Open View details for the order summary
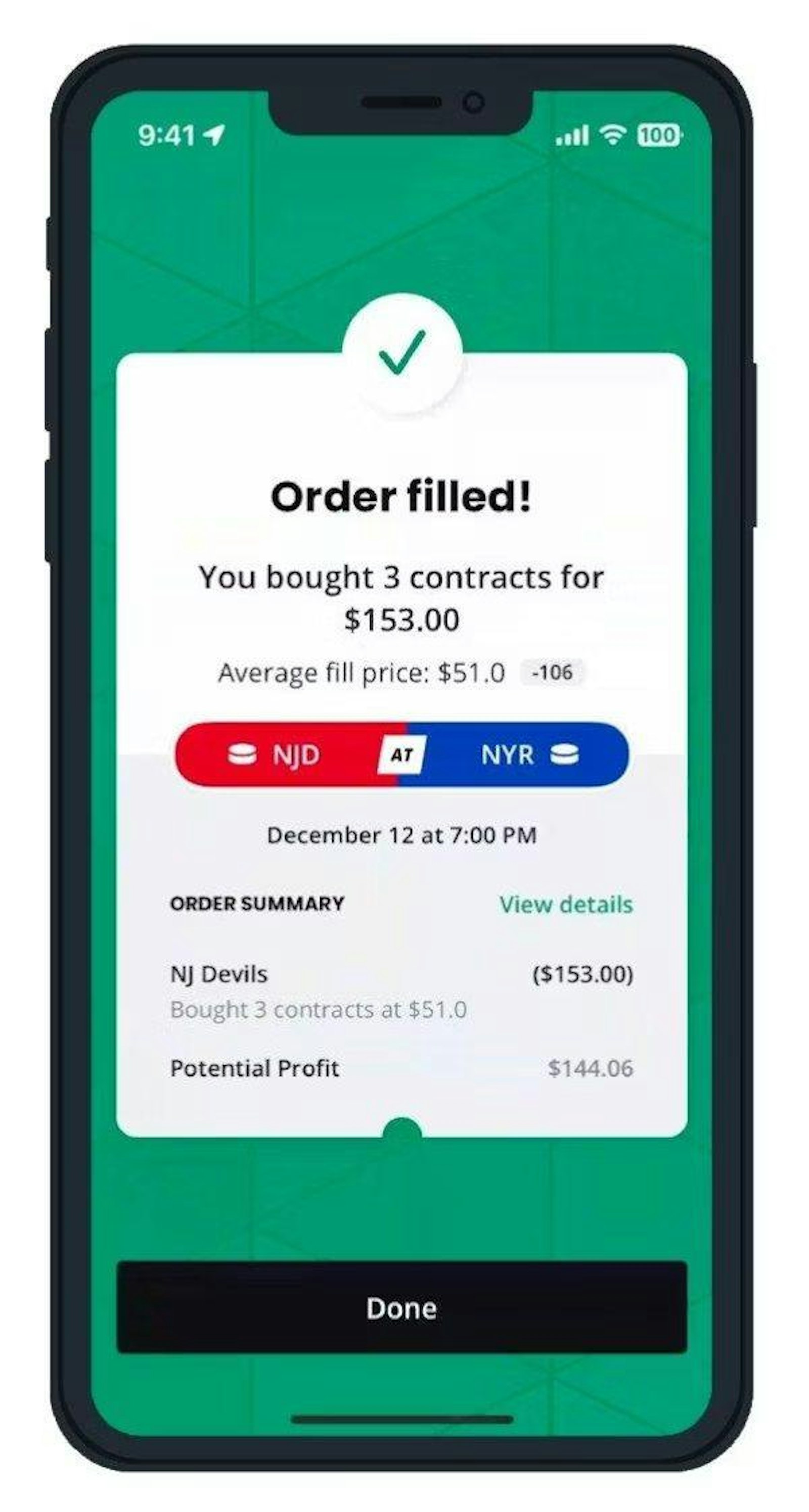This screenshot has width=809, height=1512. pyautogui.click(x=566, y=905)
